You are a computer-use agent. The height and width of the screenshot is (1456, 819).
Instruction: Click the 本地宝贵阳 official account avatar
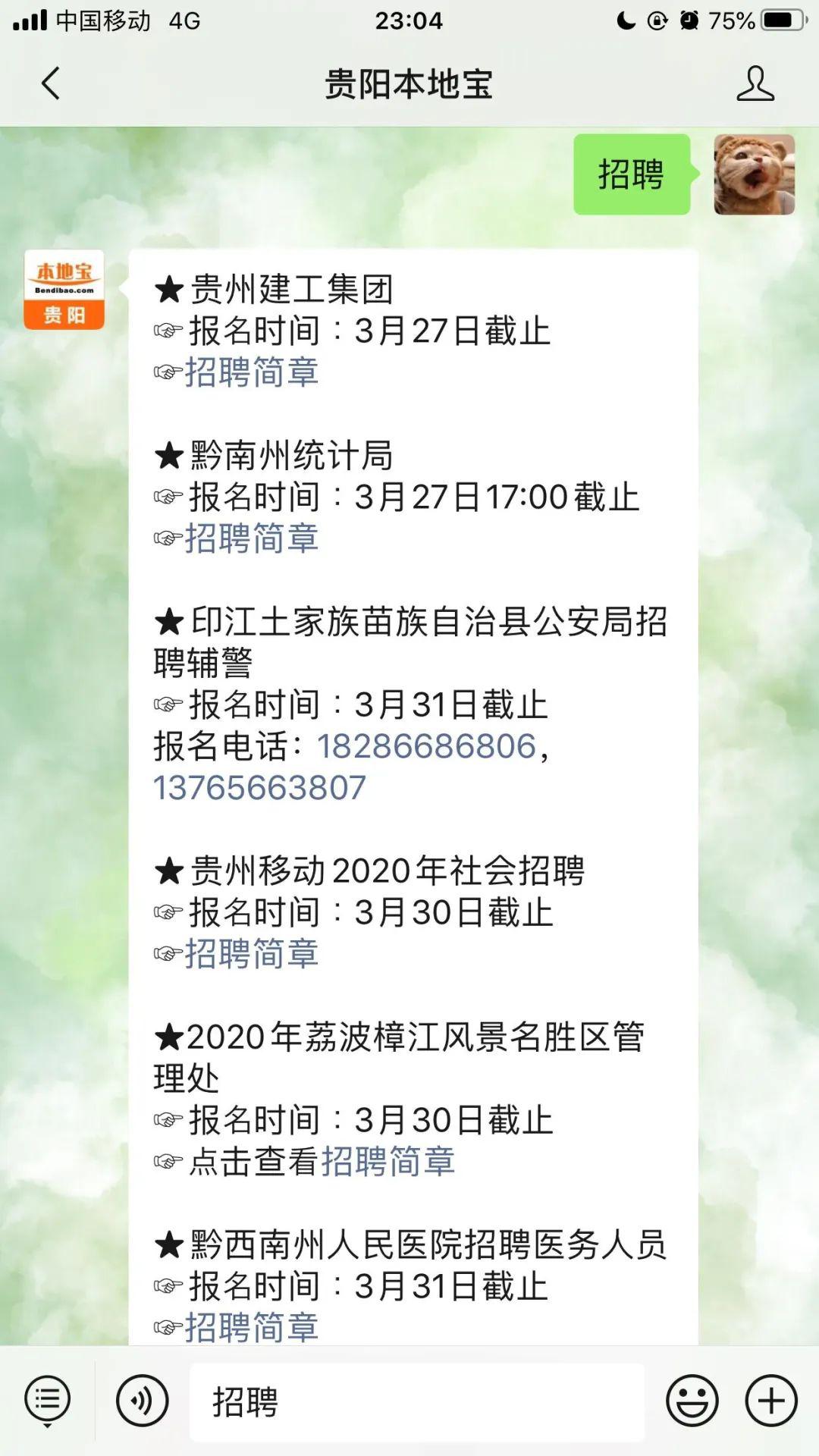64,288
